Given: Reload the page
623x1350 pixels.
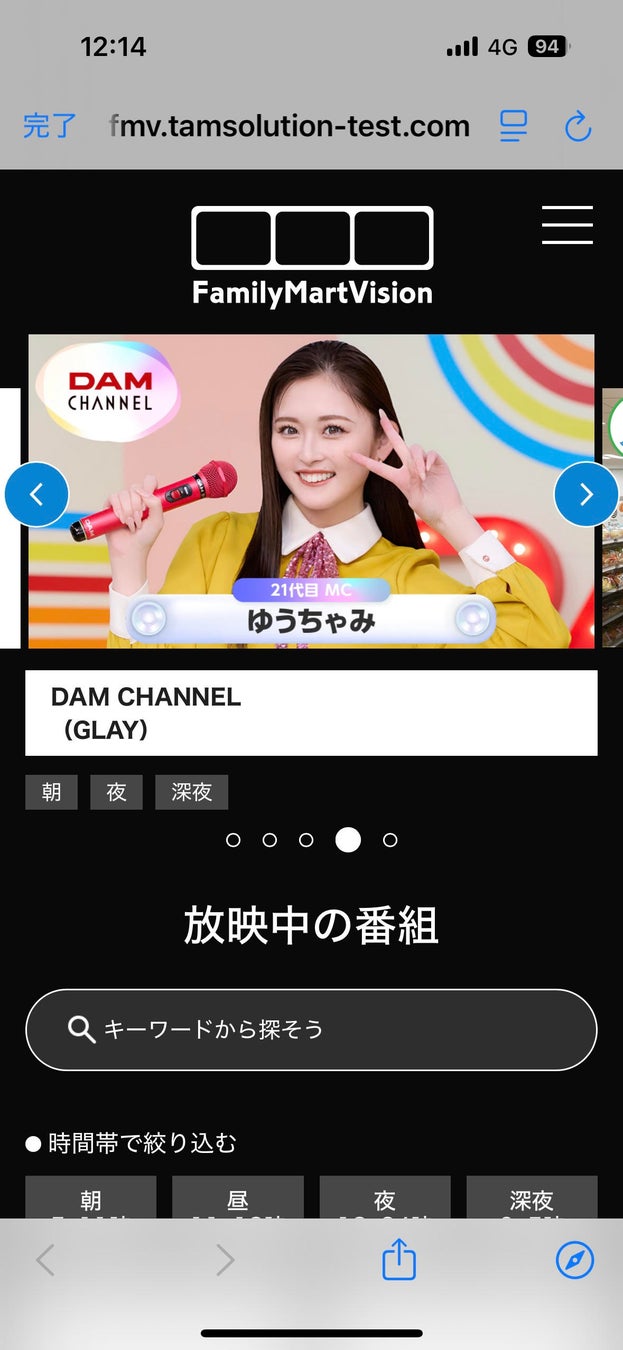Looking at the screenshot, I should [x=578, y=127].
